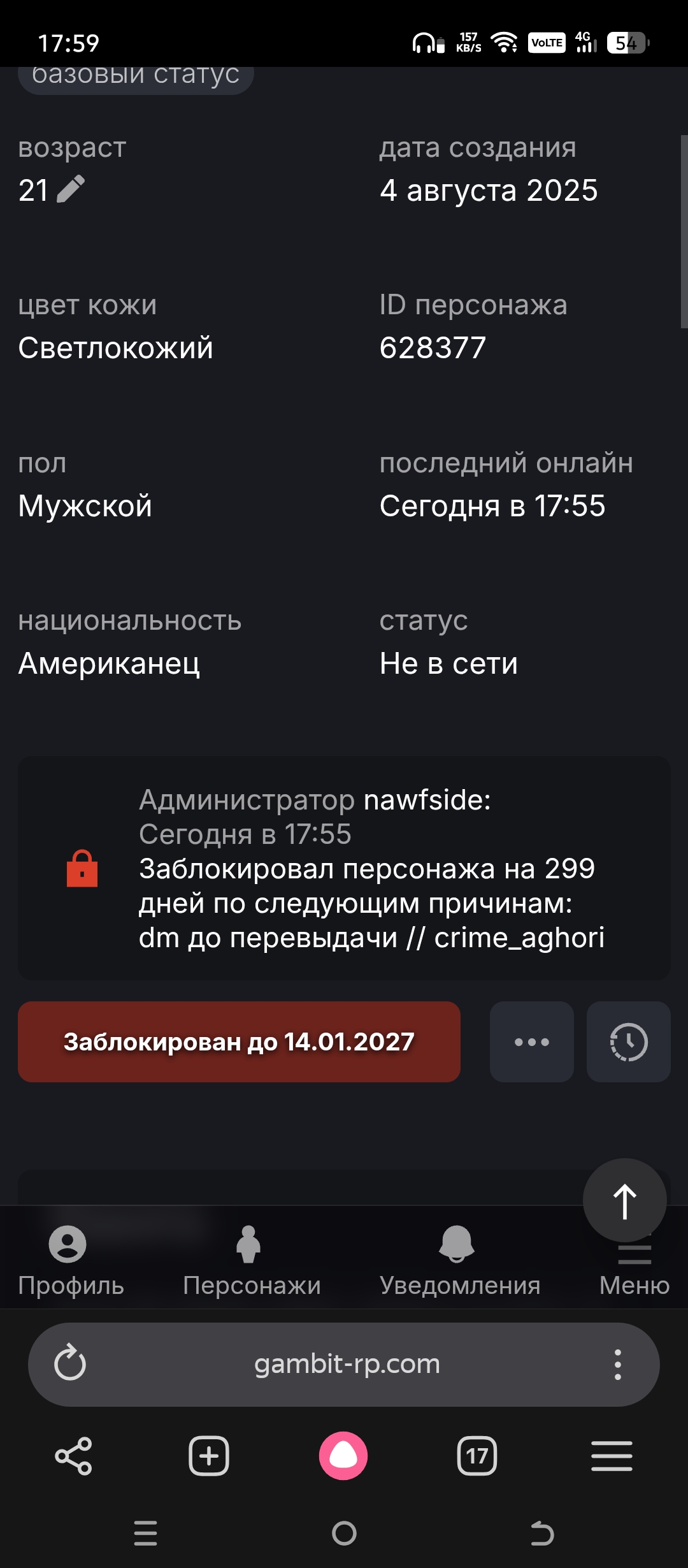
Task: Open the three-dots options button
Action: tap(531, 1042)
